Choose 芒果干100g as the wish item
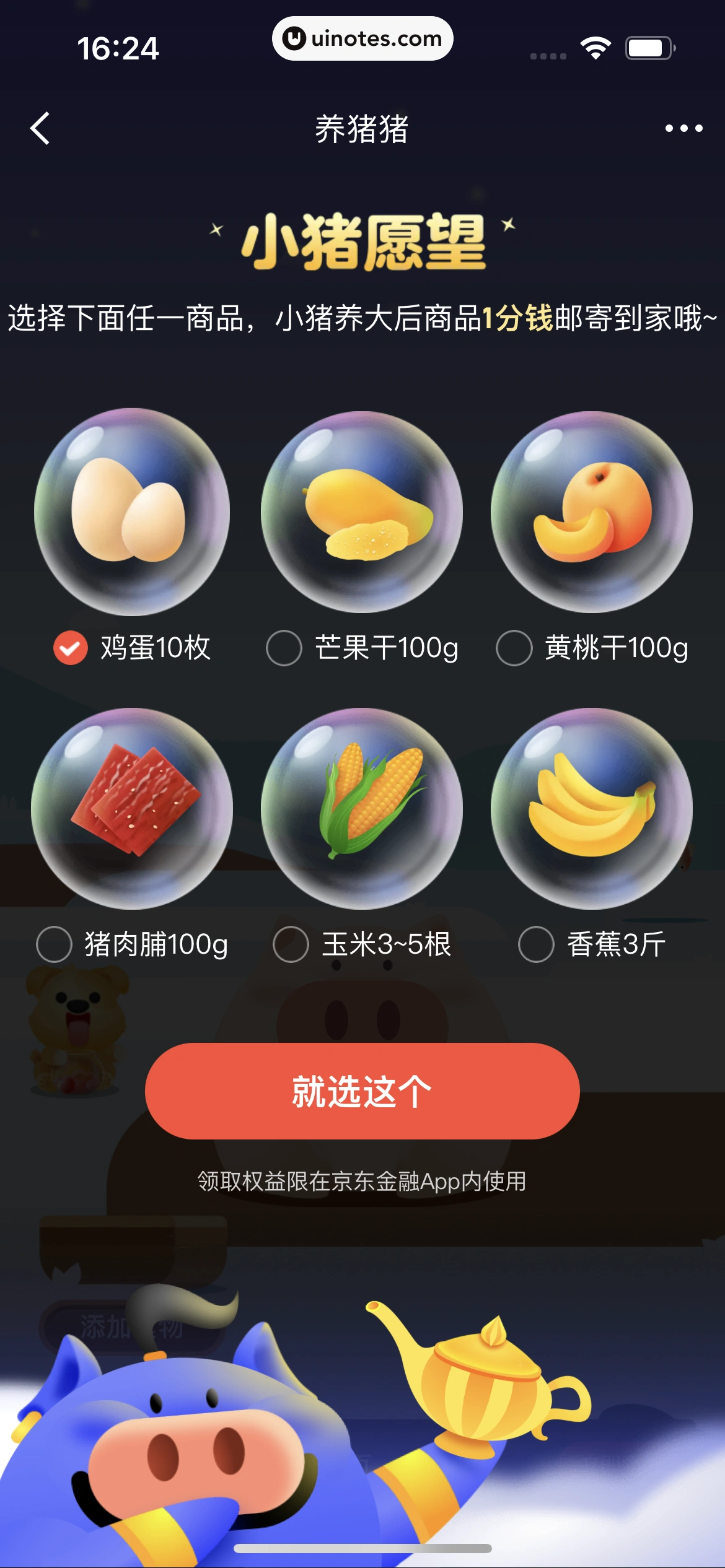 284,648
